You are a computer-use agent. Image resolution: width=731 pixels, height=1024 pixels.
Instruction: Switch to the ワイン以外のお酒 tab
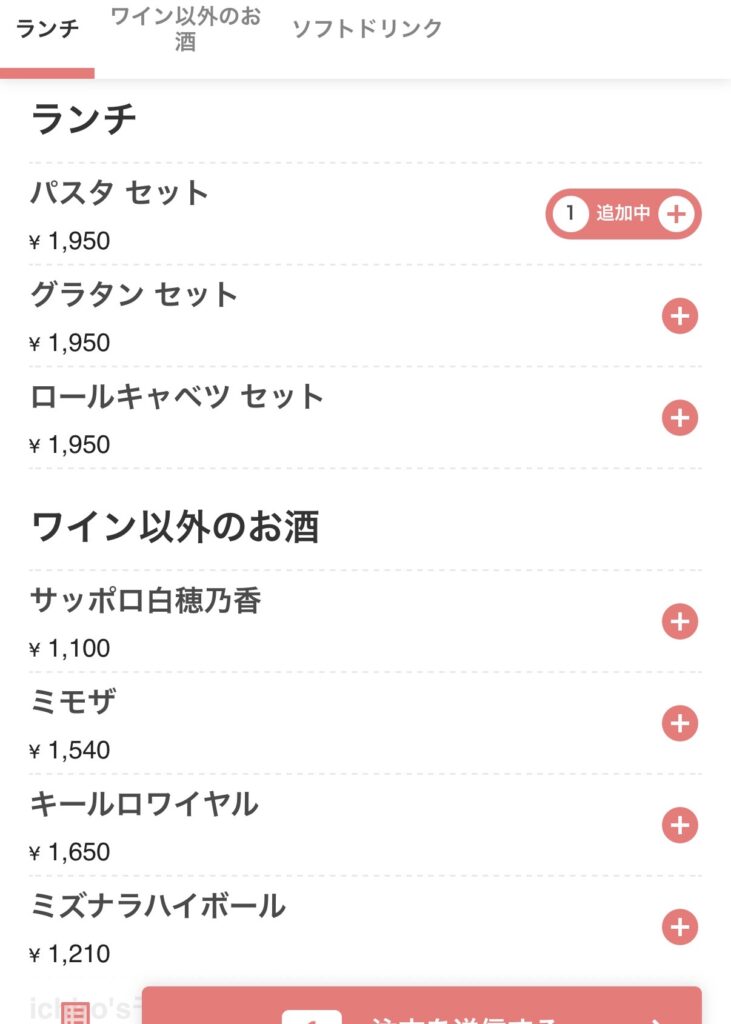[185, 29]
